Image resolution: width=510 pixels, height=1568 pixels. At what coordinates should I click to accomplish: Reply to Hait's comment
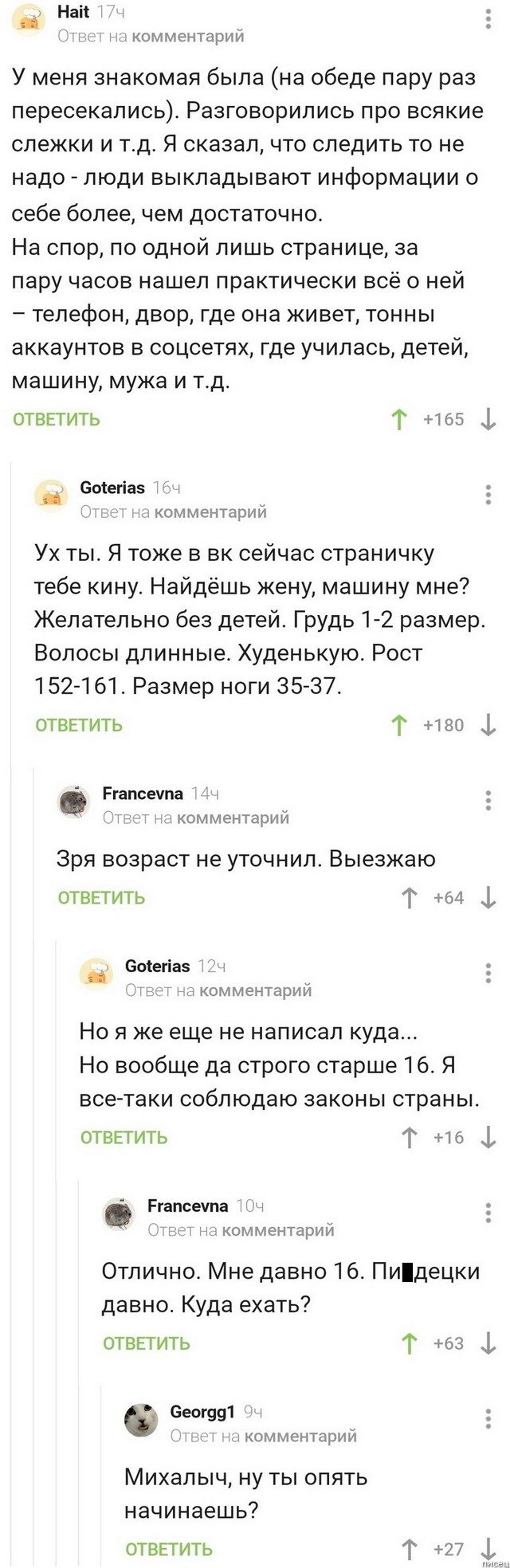tap(56, 419)
